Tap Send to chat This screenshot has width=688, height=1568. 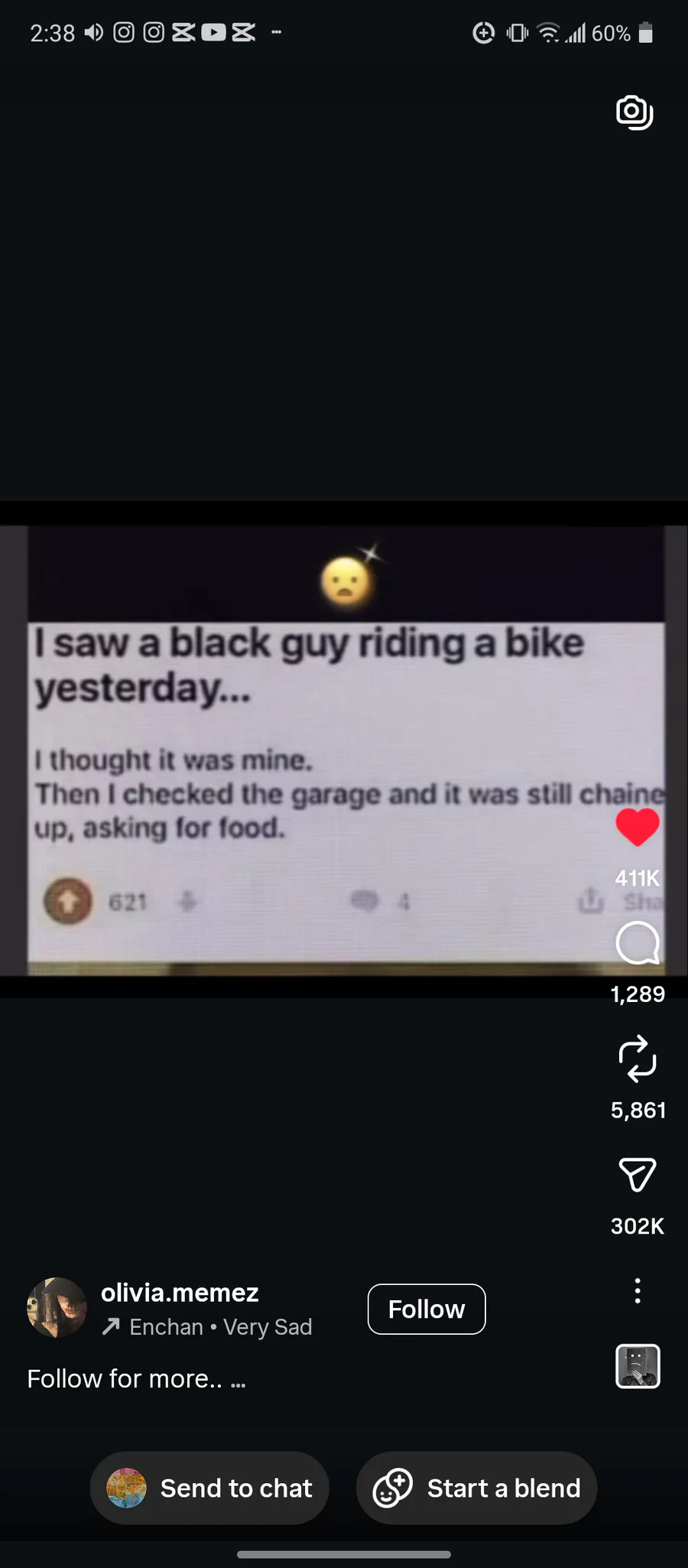tap(209, 1488)
